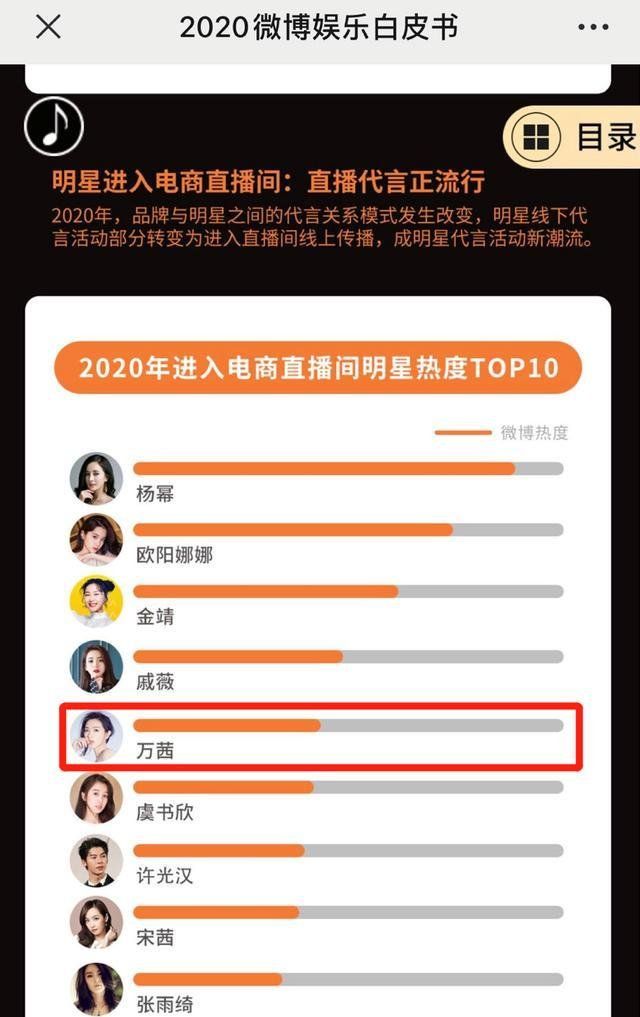Toggle the background music note icon
640x1017 pixels.
tap(54, 126)
